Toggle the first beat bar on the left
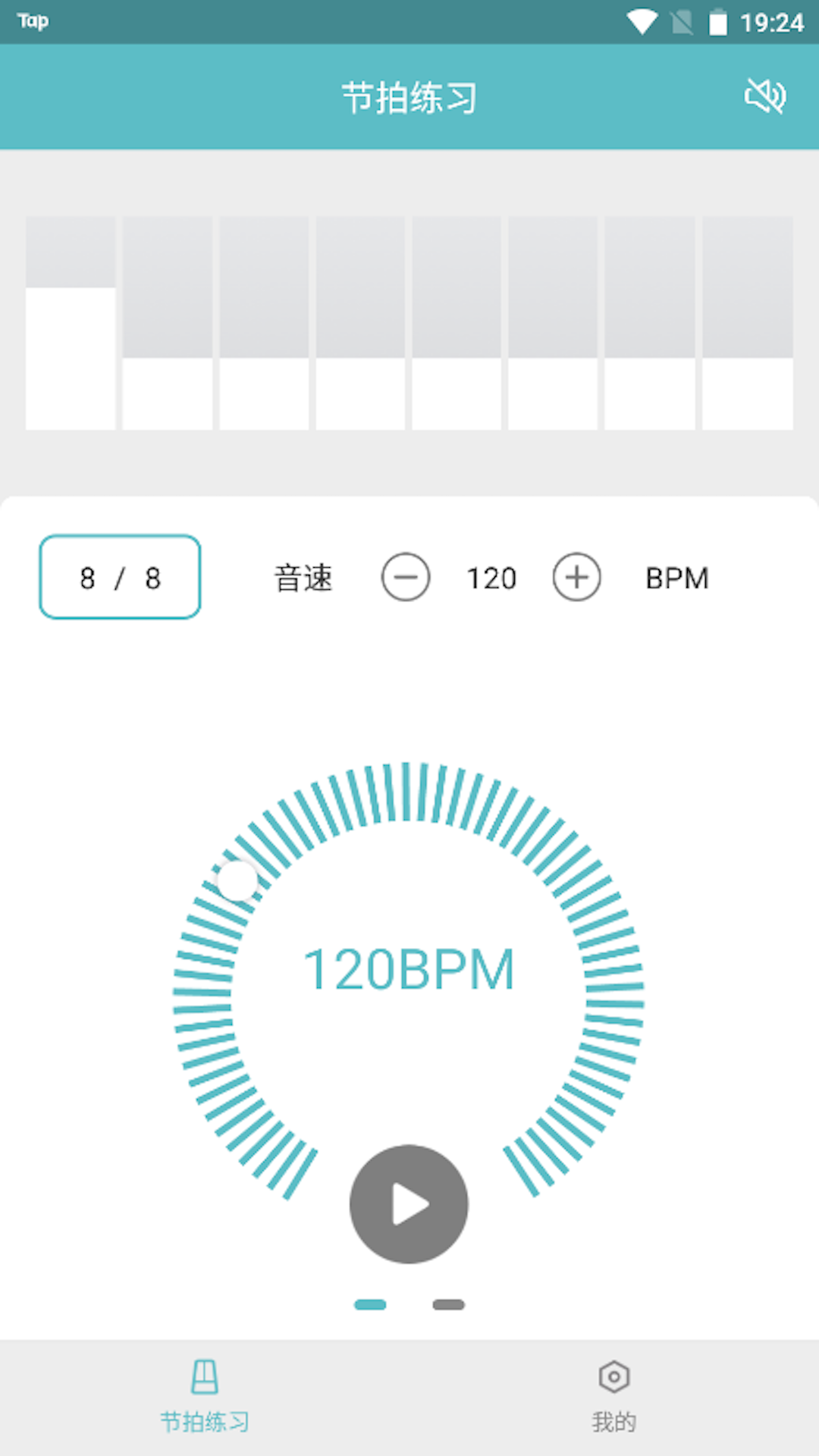This screenshot has height=1456, width=819. [x=70, y=324]
